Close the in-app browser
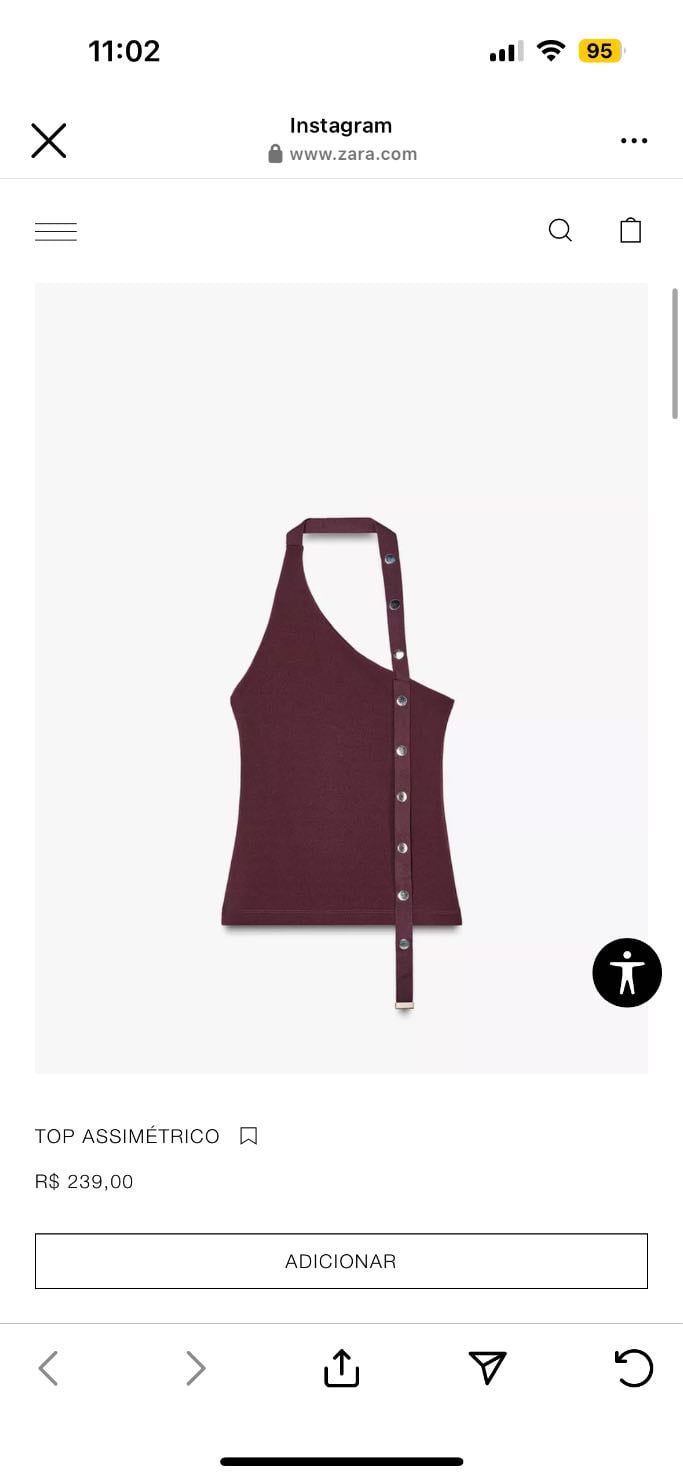This screenshot has height=1481, width=683. (48, 141)
